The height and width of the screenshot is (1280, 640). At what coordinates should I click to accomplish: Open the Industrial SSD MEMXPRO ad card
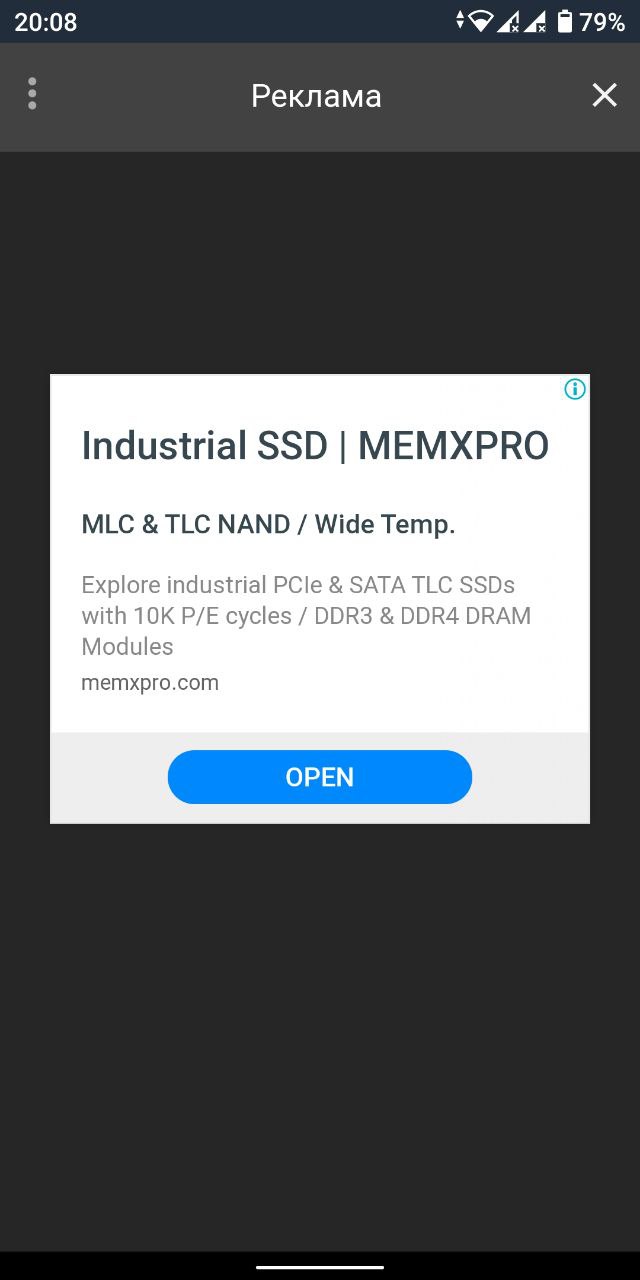coord(320,599)
